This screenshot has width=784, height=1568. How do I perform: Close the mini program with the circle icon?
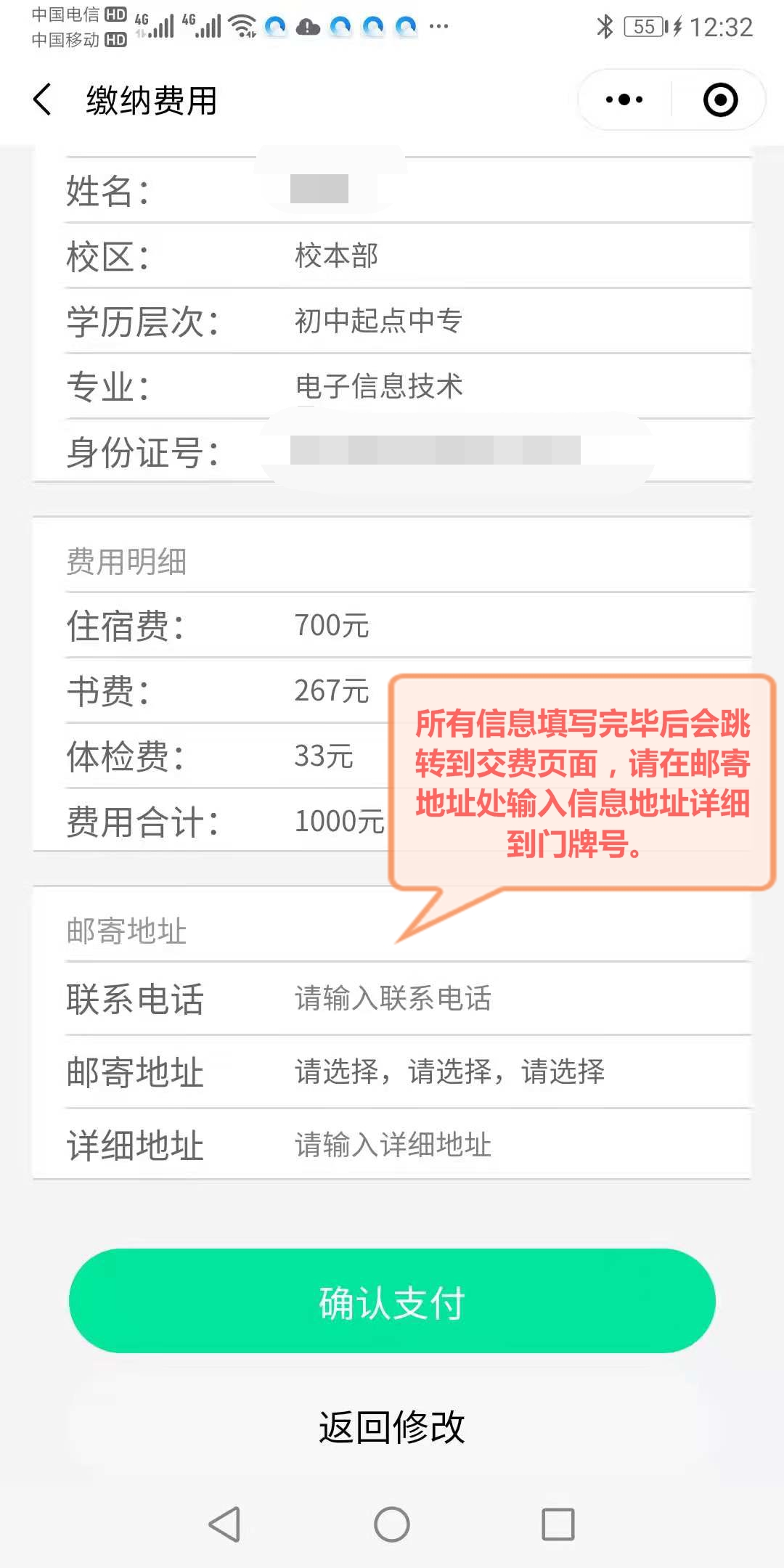720,99
